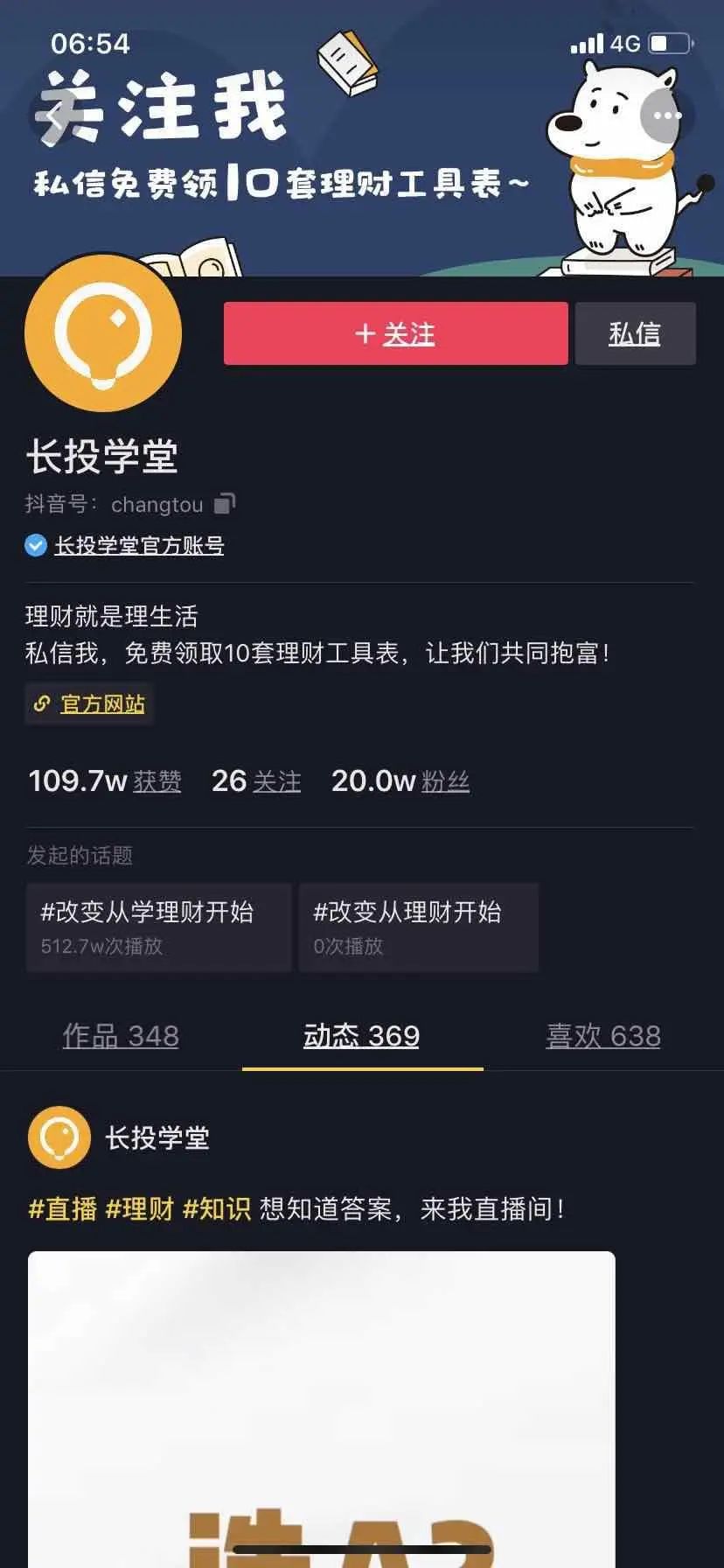Open the 长投学堂官方账号 verification link

click(x=139, y=545)
